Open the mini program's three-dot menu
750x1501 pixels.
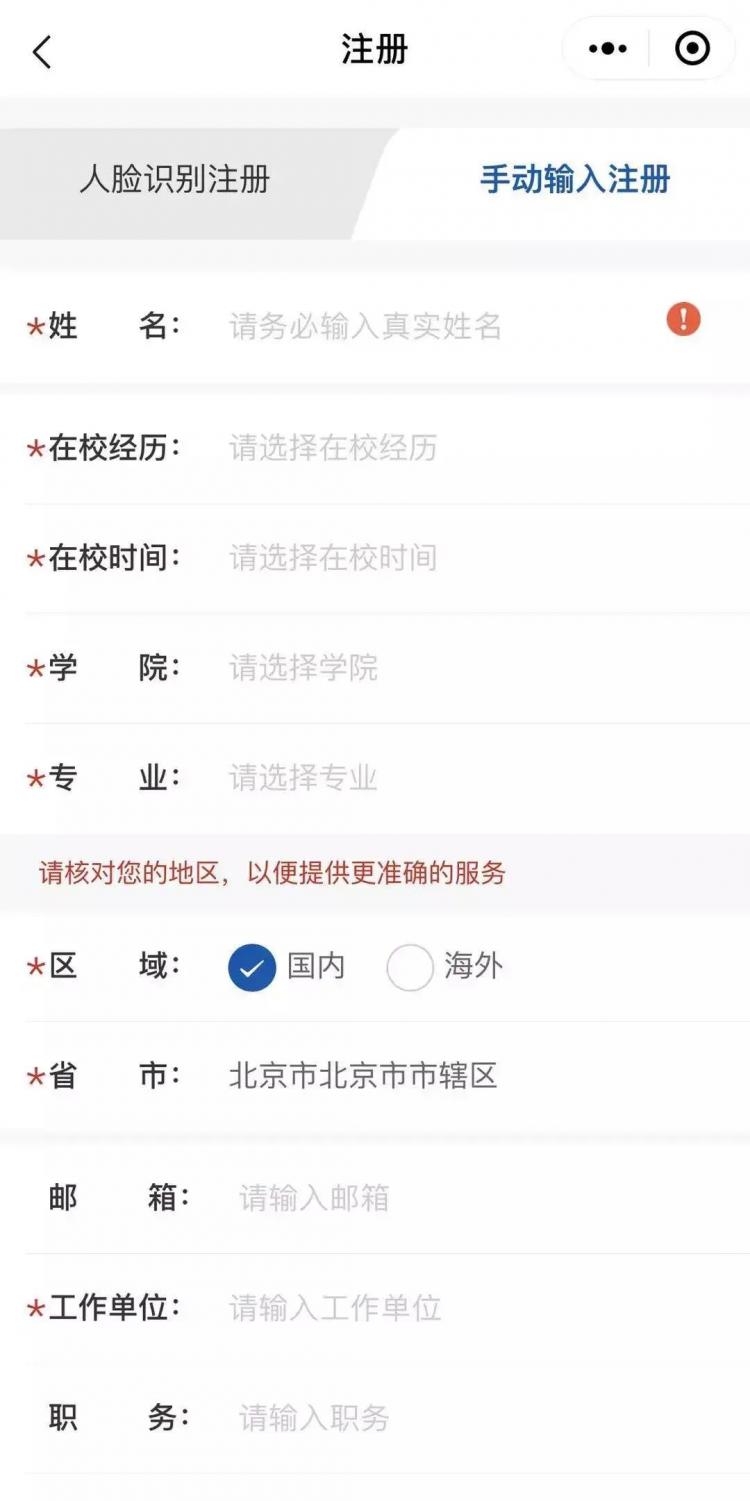pos(607,49)
